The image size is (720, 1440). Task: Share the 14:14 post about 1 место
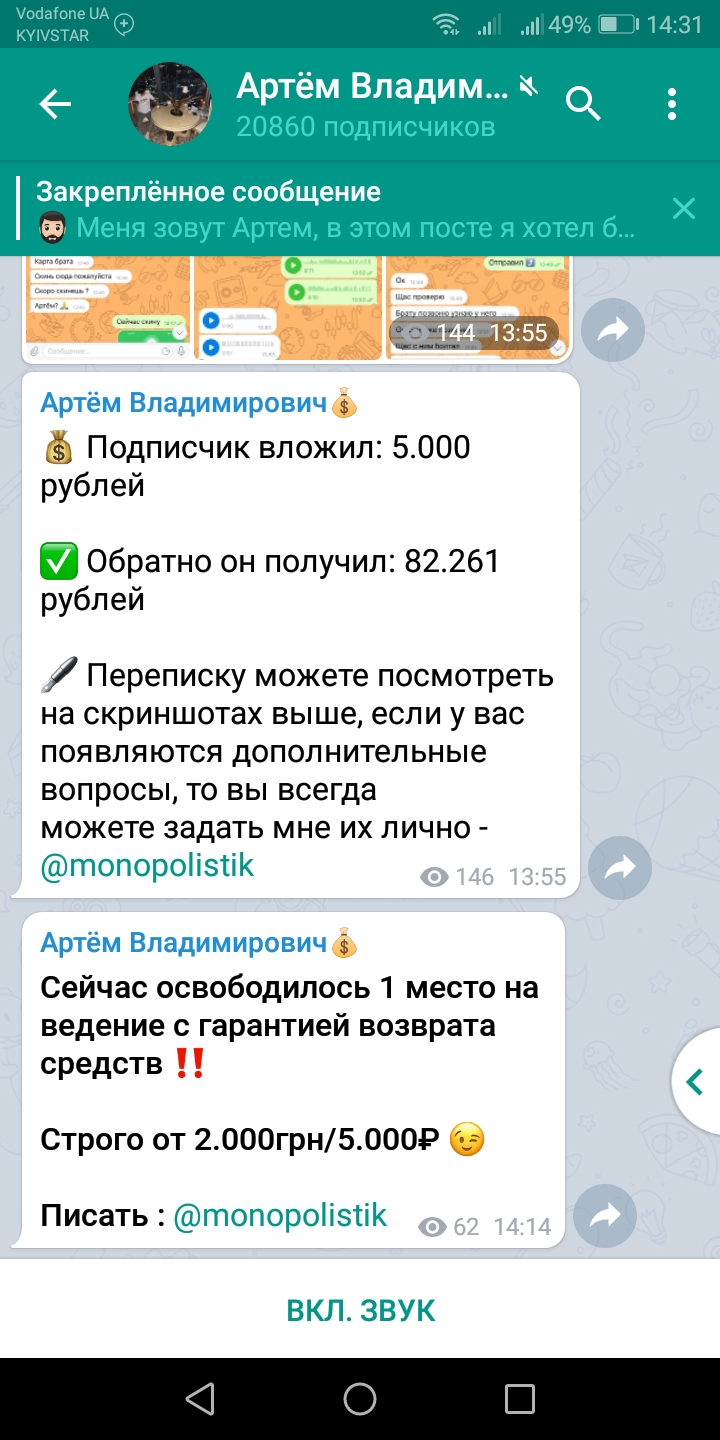tap(606, 1215)
